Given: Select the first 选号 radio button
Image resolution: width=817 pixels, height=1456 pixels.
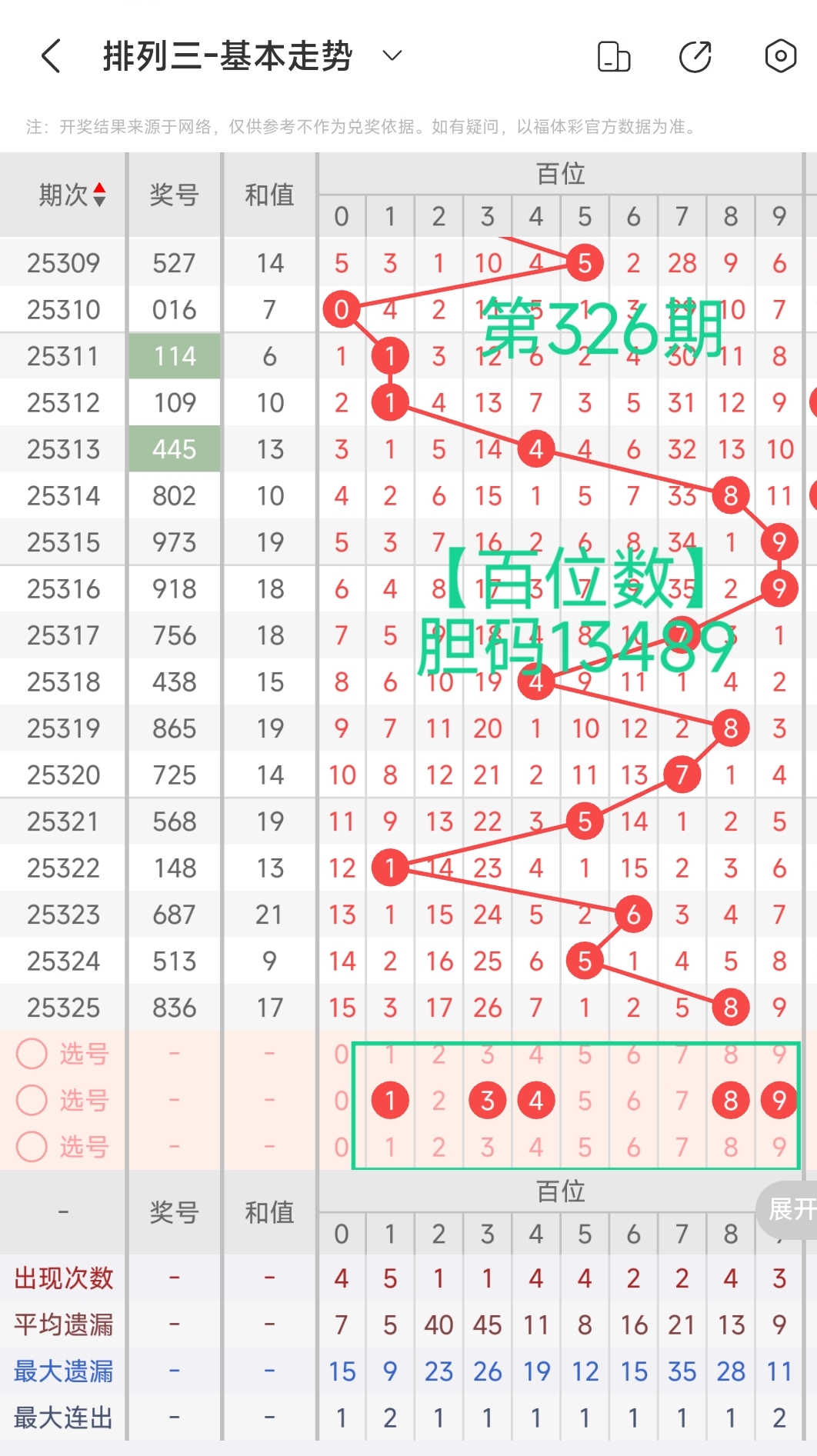Looking at the screenshot, I should (x=32, y=1055).
